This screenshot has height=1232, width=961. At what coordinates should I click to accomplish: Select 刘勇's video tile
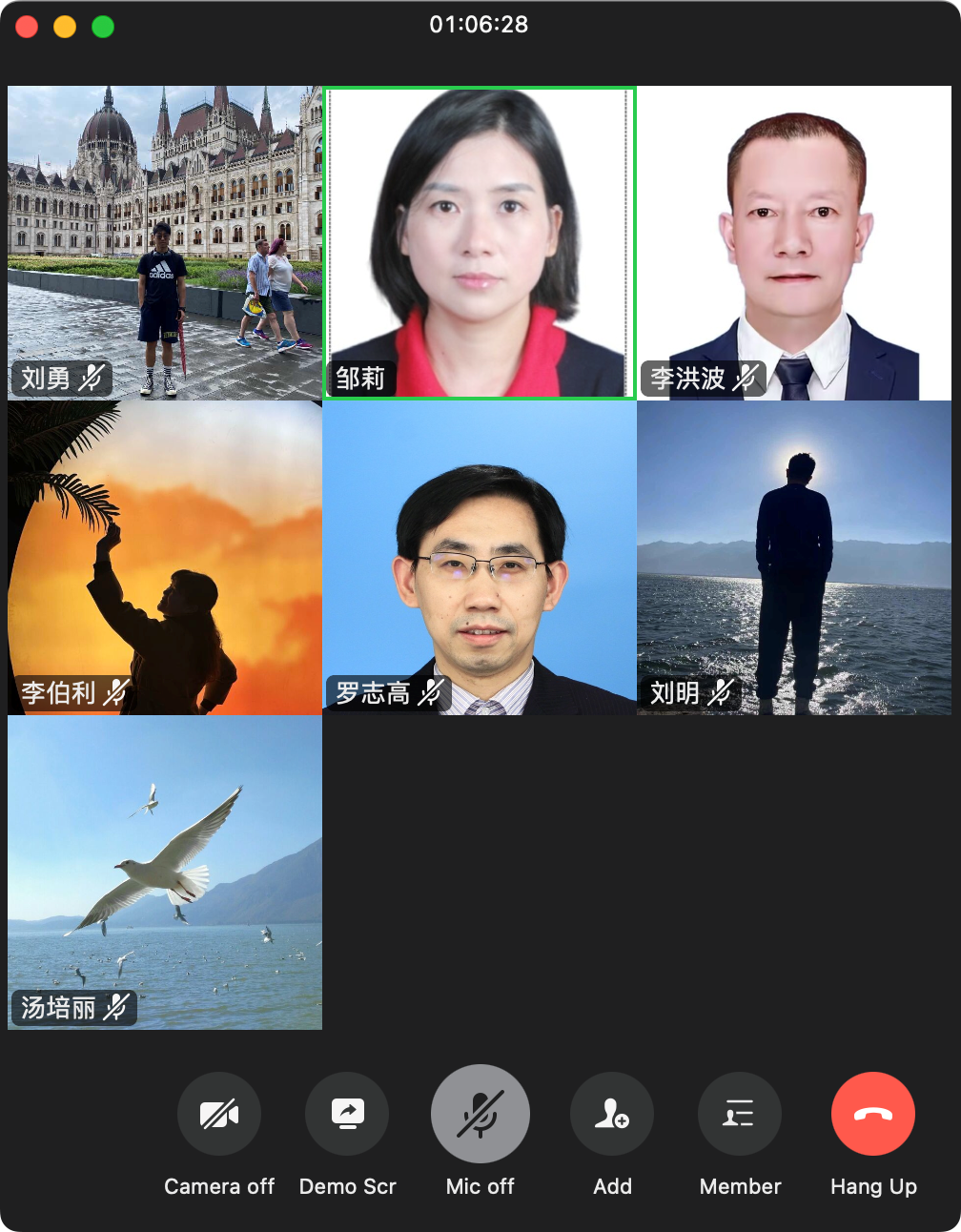click(x=165, y=243)
